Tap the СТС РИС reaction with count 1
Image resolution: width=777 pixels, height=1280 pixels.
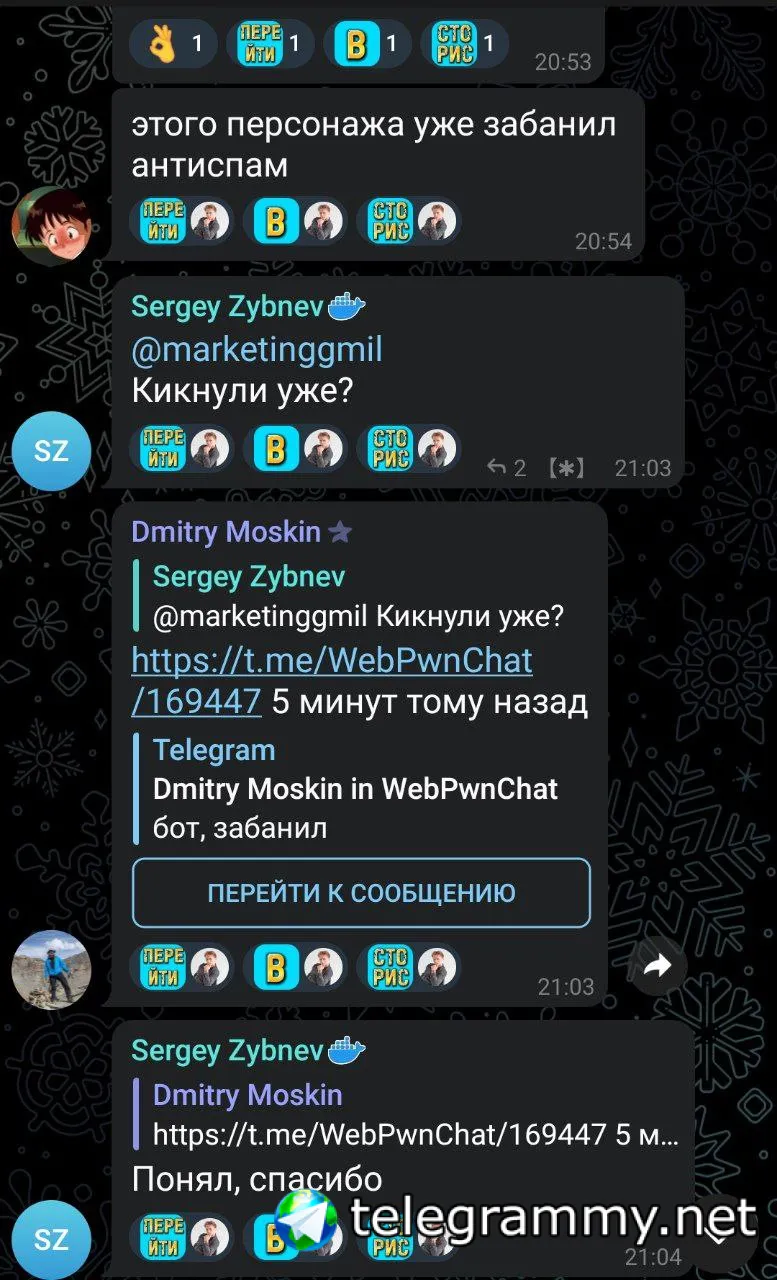[x=464, y=43]
